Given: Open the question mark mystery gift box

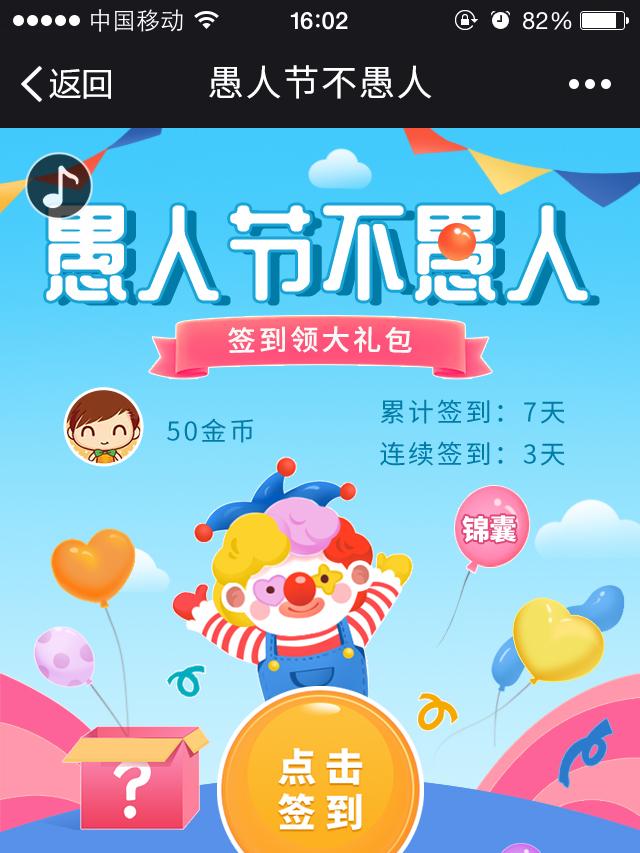Looking at the screenshot, I should point(132,786).
